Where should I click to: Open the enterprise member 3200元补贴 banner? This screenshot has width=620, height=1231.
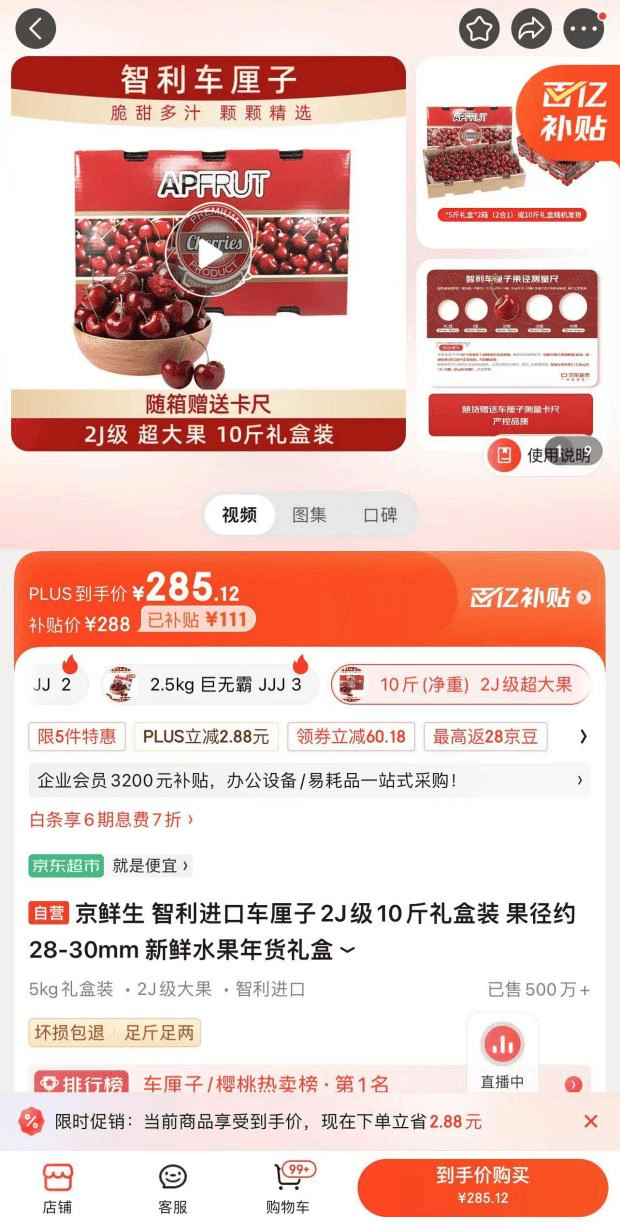pos(309,780)
